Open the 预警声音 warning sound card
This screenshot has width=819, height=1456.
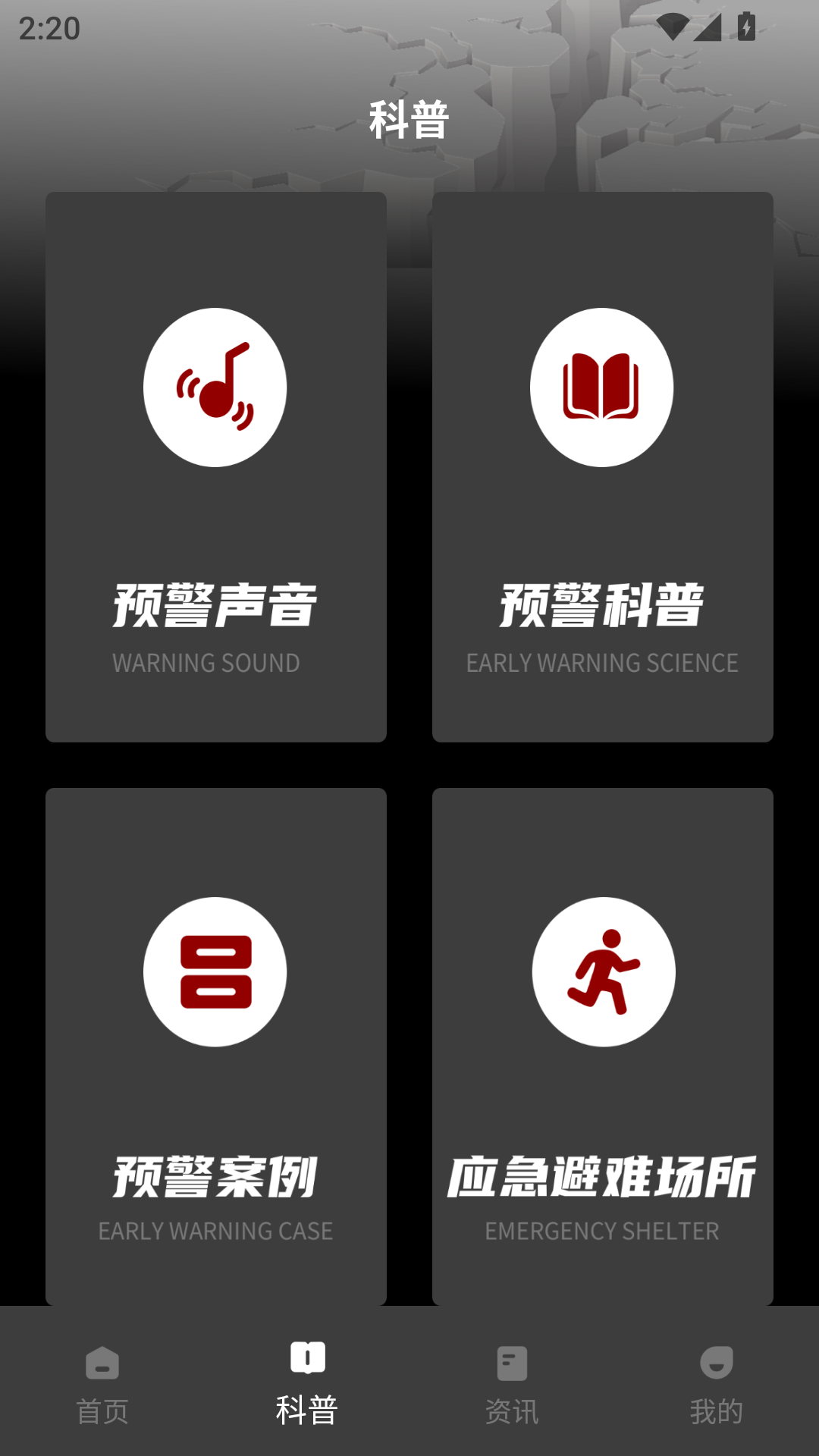click(x=215, y=466)
